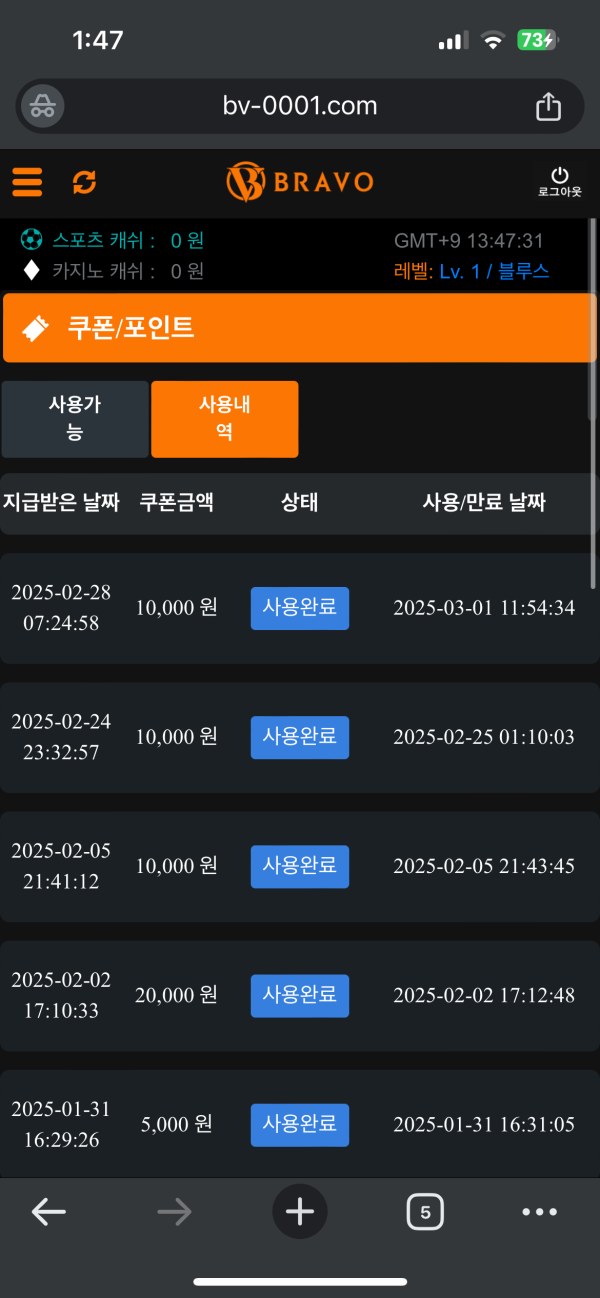Open the tab switcher showing 5
600x1298 pixels.
click(x=425, y=1212)
